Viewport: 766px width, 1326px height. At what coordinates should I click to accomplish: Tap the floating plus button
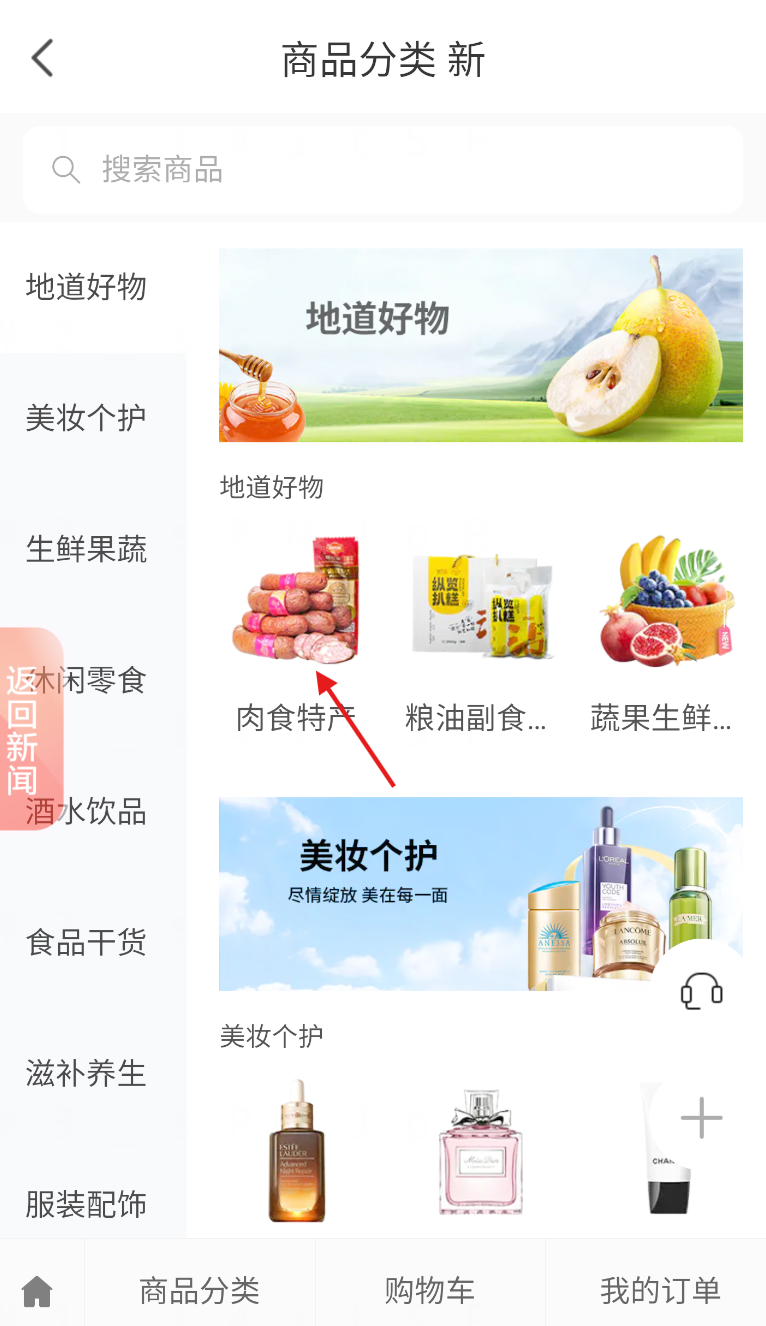[x=701, y=1117]
